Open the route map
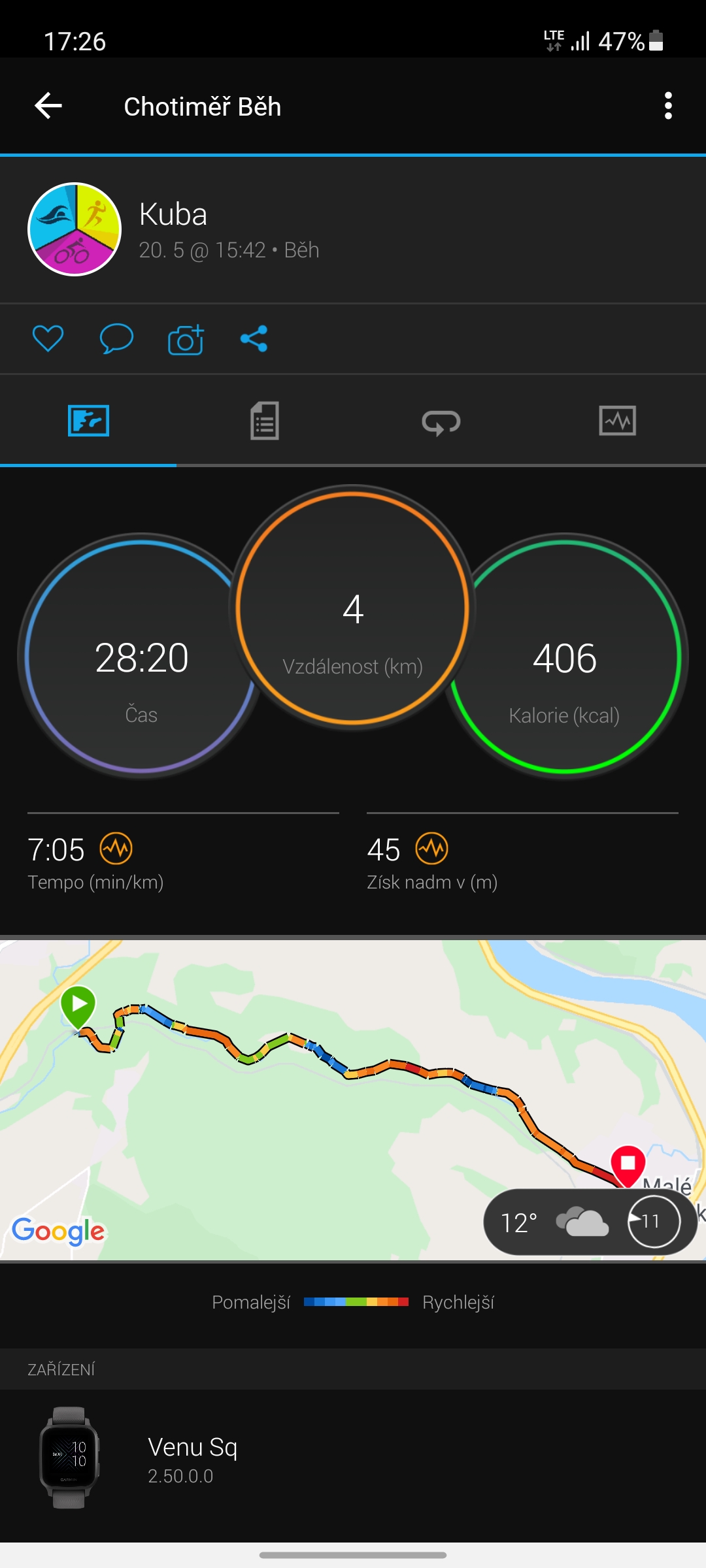This screenshot has height=1568, width=706. pyautogui.click(x=353, y=1100)
